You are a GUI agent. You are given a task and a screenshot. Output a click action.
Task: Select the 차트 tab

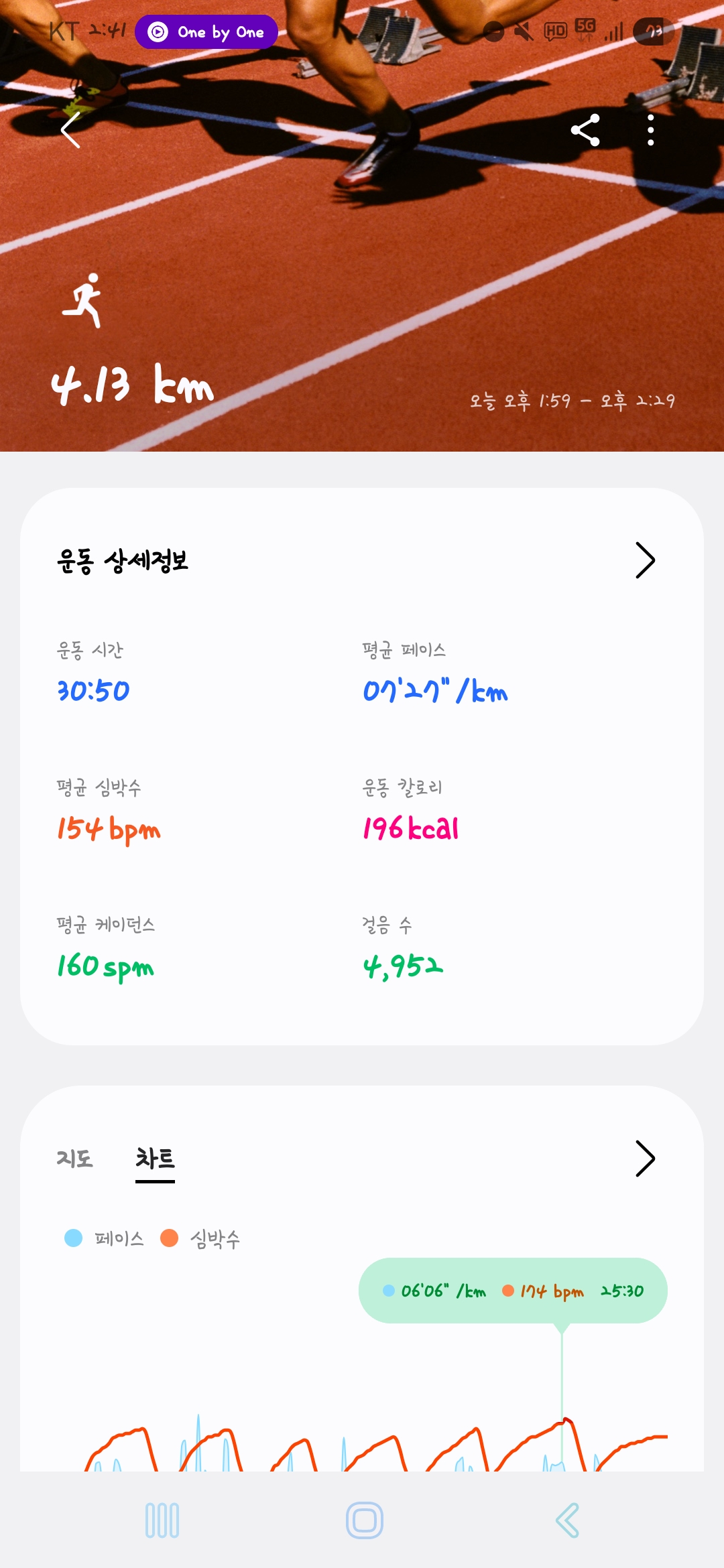coord(155,1159)
